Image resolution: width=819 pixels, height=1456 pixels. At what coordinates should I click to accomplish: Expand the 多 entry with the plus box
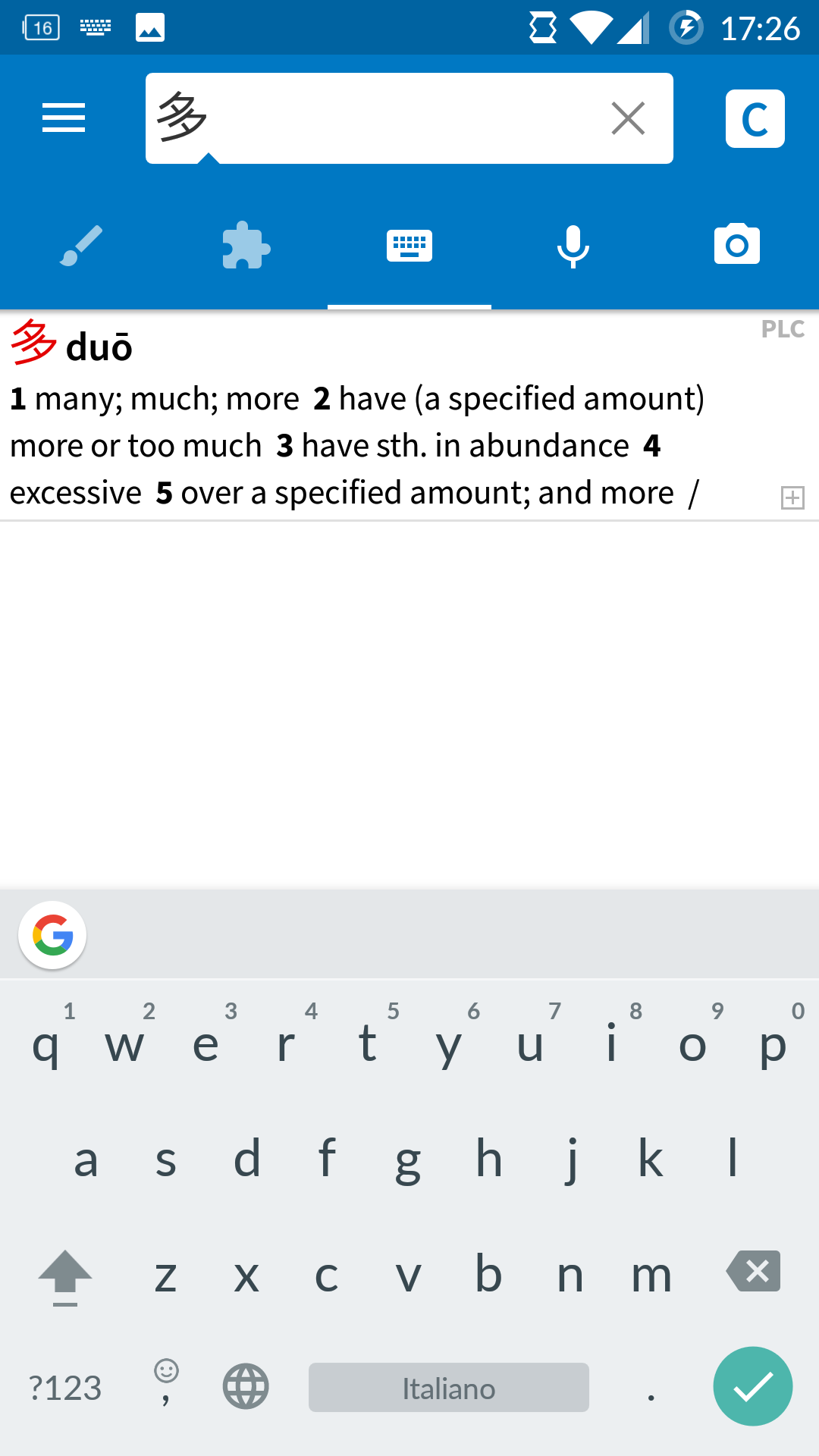coord(792,497)
